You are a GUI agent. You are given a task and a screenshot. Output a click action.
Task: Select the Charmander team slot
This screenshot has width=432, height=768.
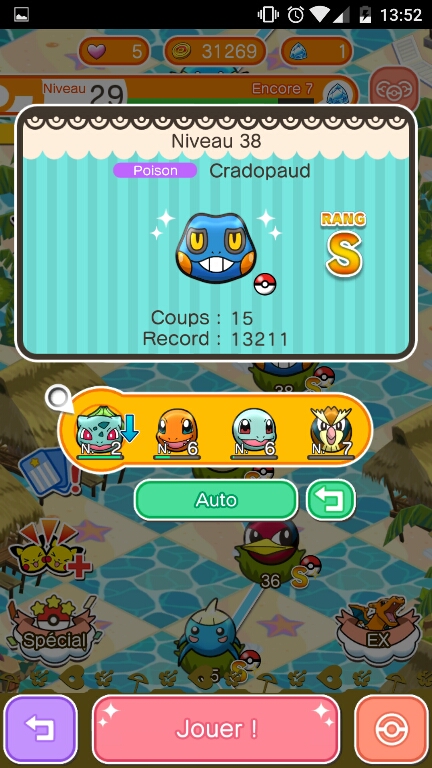[x=177, y=432]
